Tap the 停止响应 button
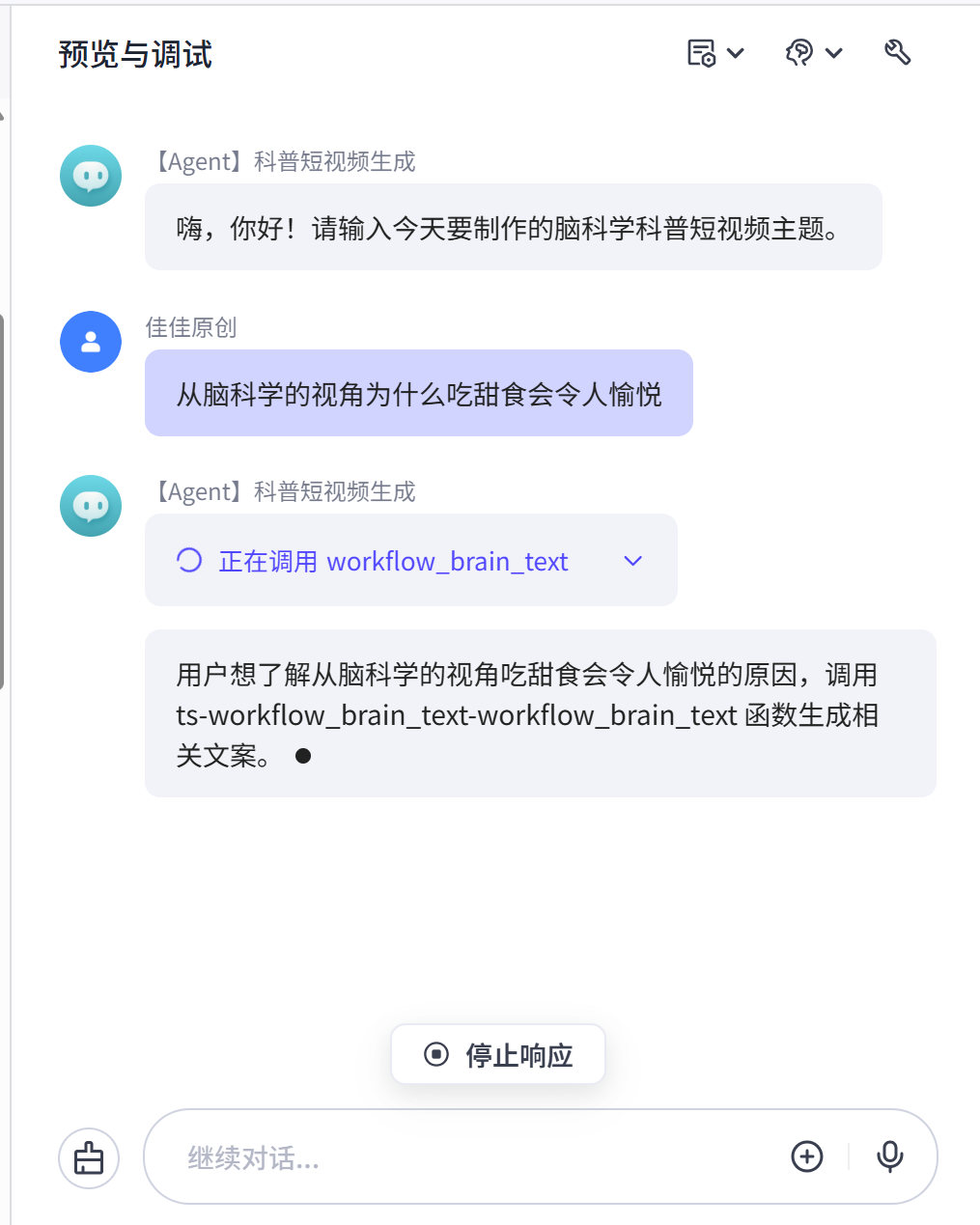The image size is (980, 1225). (498, 1054)
